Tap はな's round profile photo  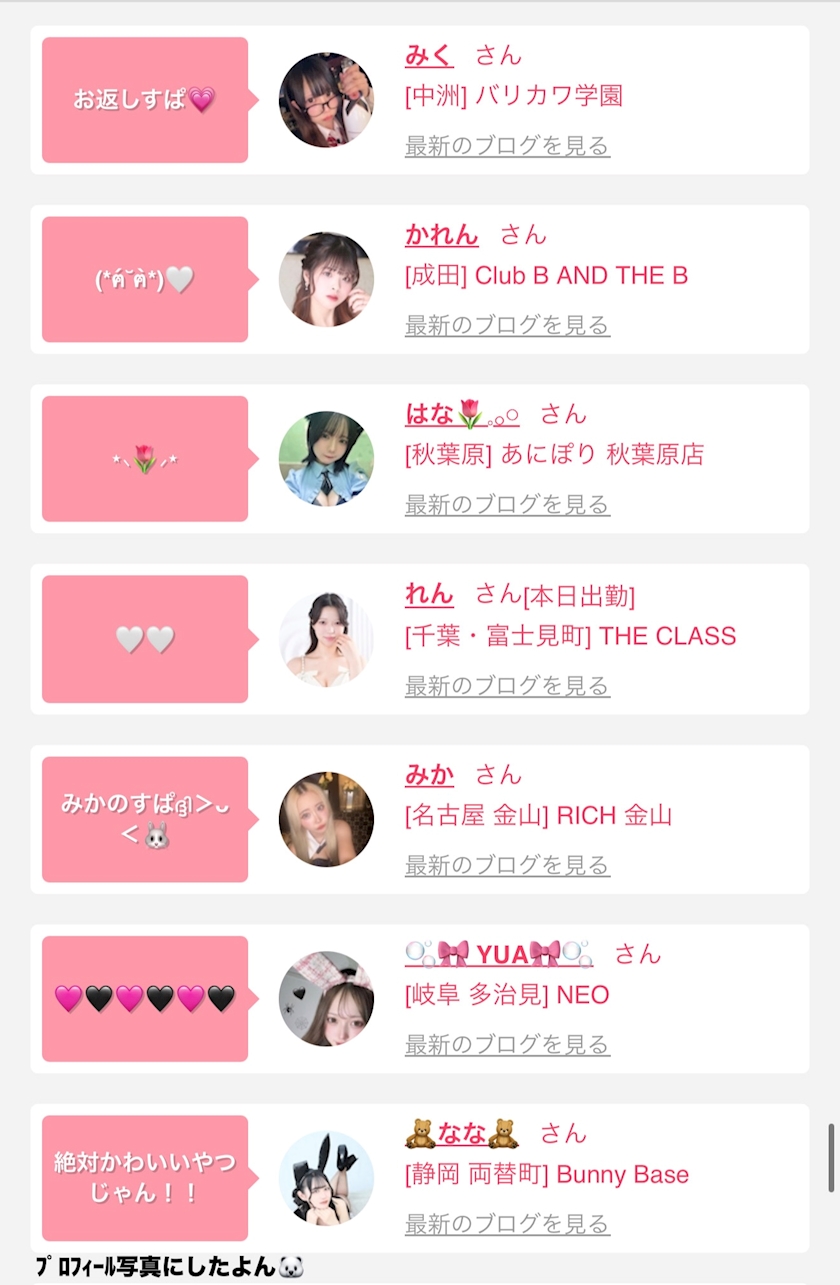click(x=326, y=459)
